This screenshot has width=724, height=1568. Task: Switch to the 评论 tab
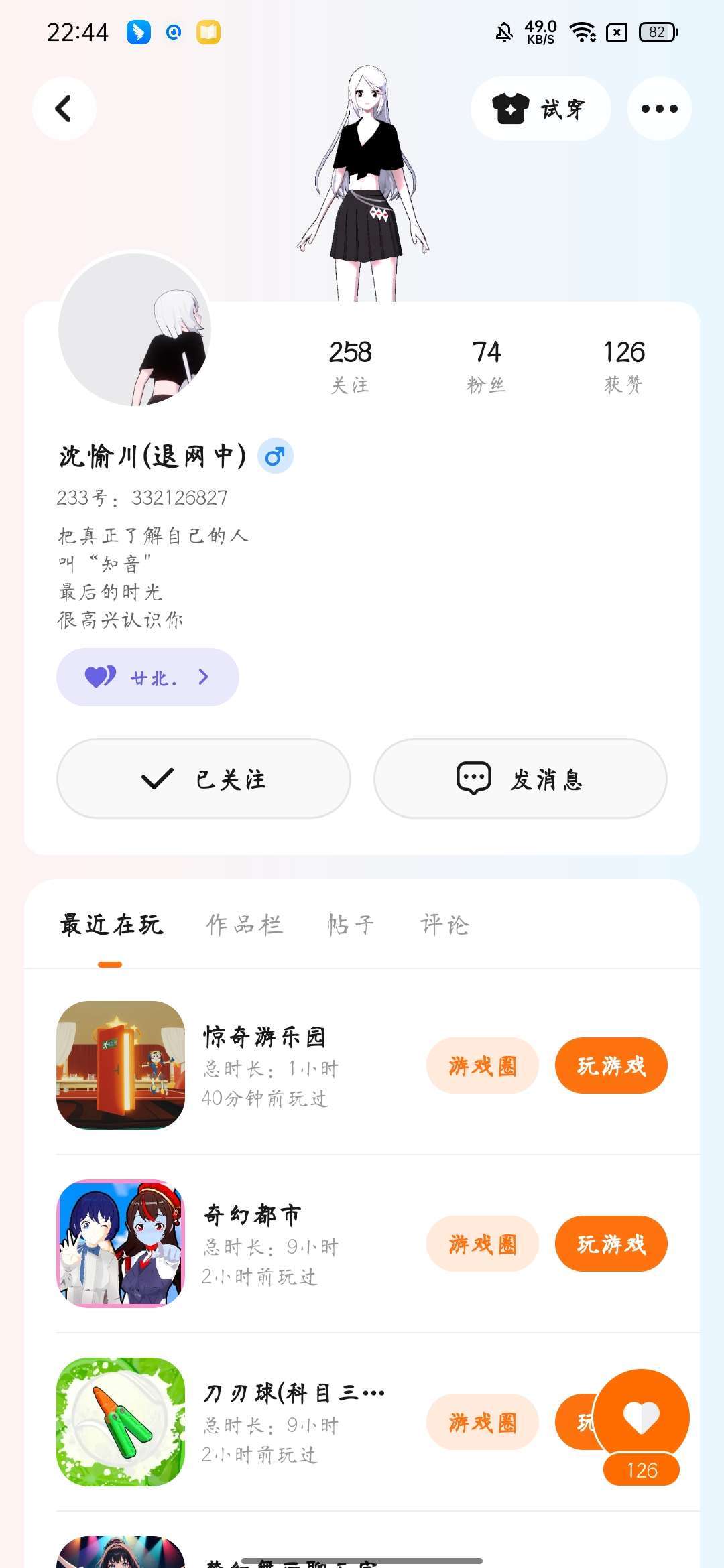444,925
